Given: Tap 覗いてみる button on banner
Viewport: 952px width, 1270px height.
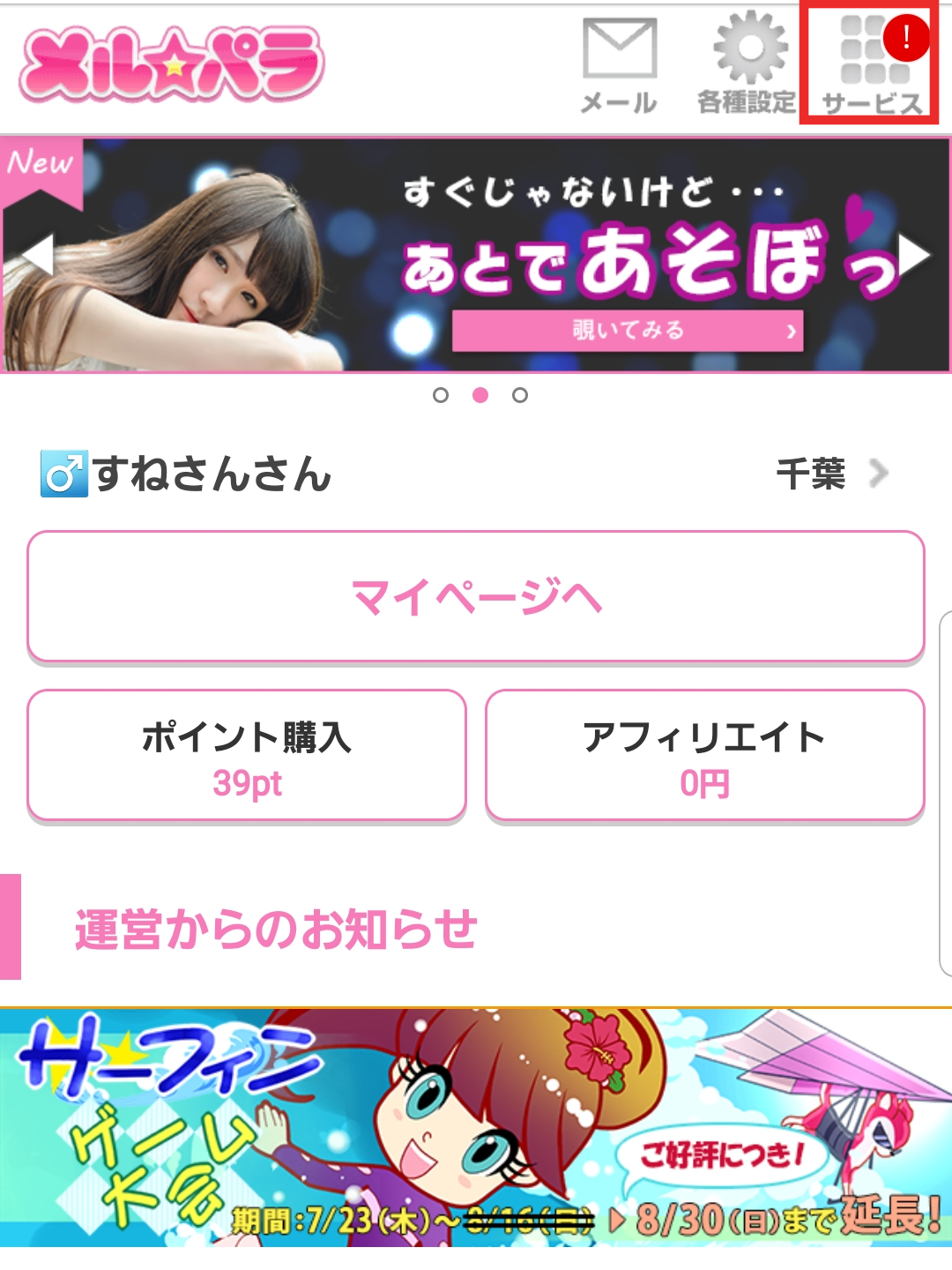Looking at the screenshot, I should tap(628, 331).
